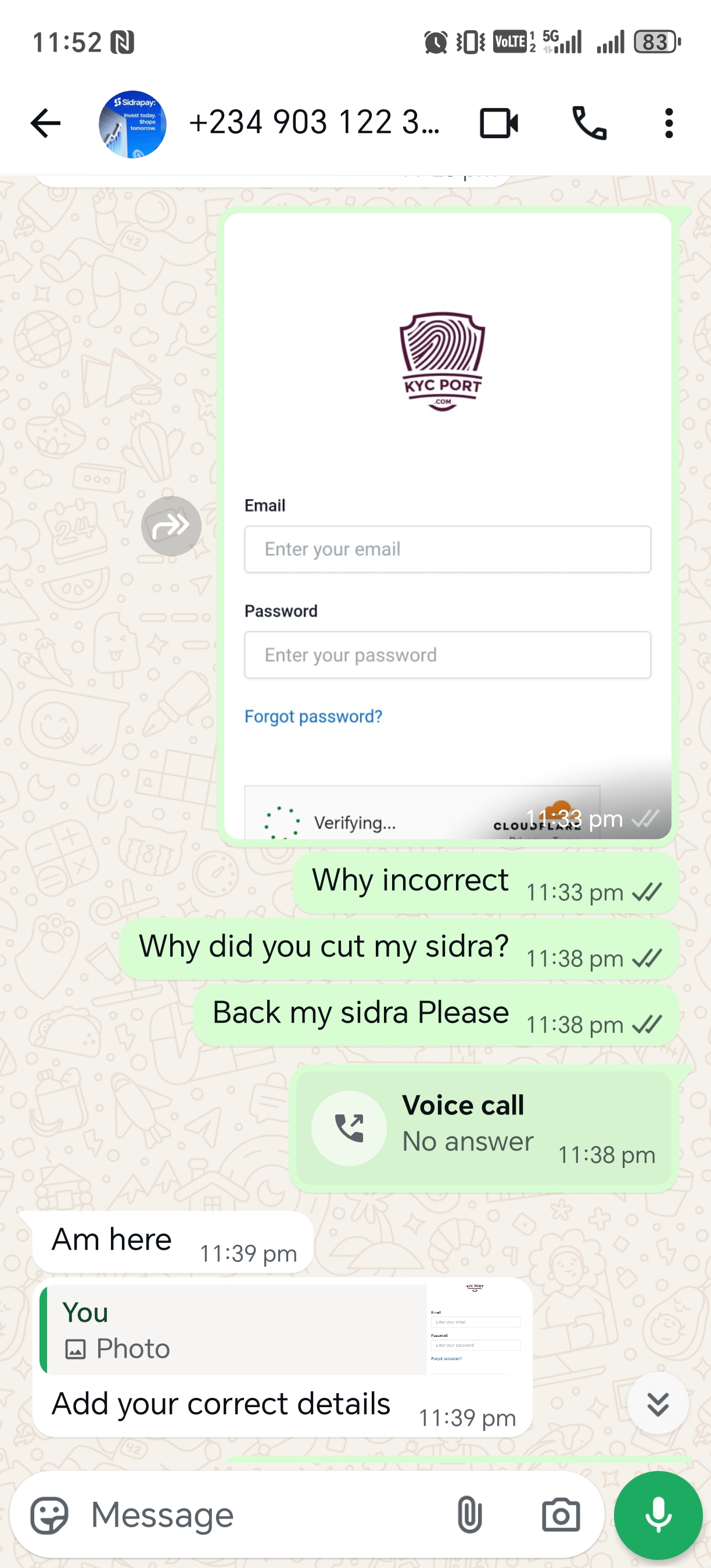The width and height of the screenshot is (711, 1568).
Task: Attach a file with the paperclip
Action: click(469, 1515)
